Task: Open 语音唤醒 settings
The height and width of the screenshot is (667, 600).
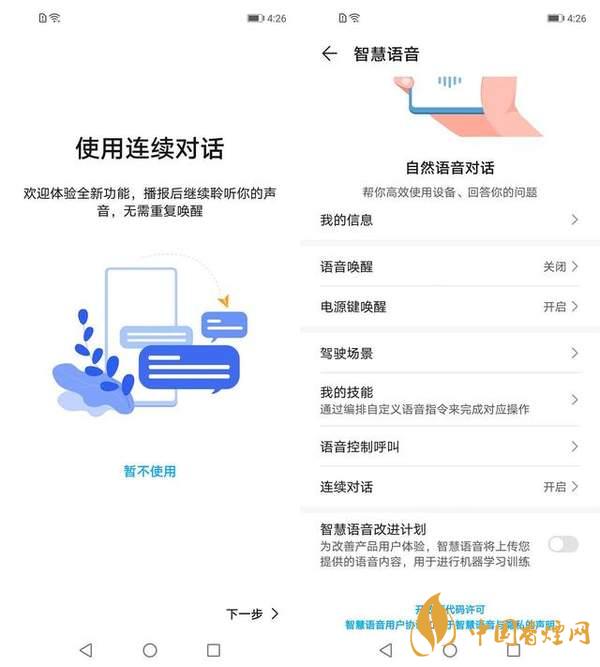Action: tap(448, 267)
